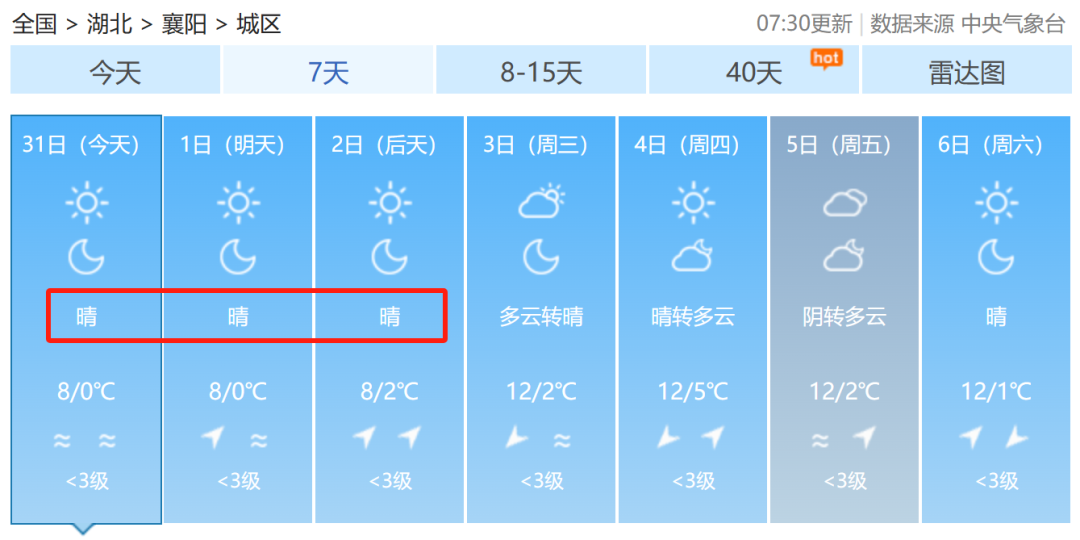
Task: Open the 襄阳 breadcrumb link
Action: point(184,24)
